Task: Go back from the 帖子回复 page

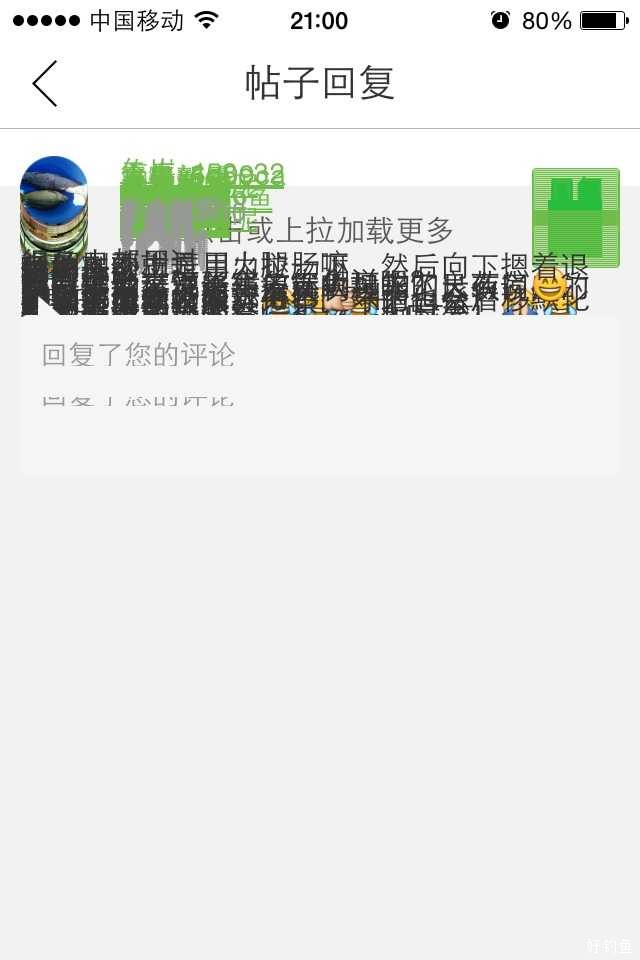Action: 45,83
